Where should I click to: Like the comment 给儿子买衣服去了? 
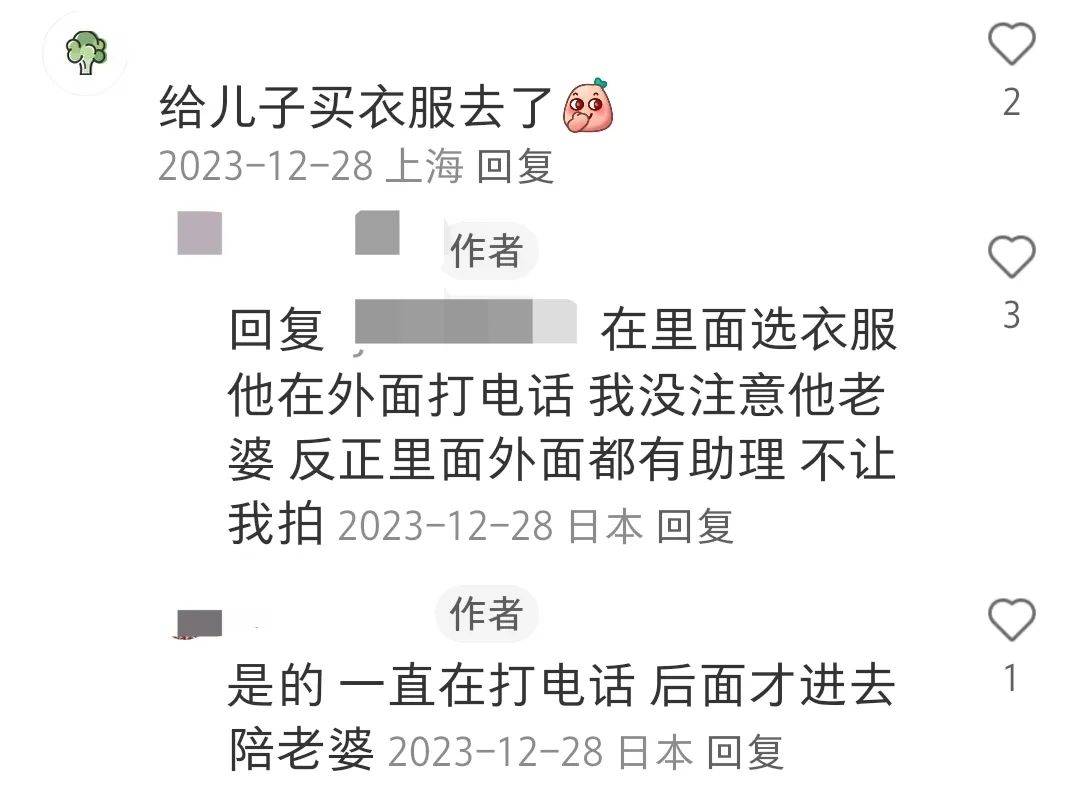1011,45
